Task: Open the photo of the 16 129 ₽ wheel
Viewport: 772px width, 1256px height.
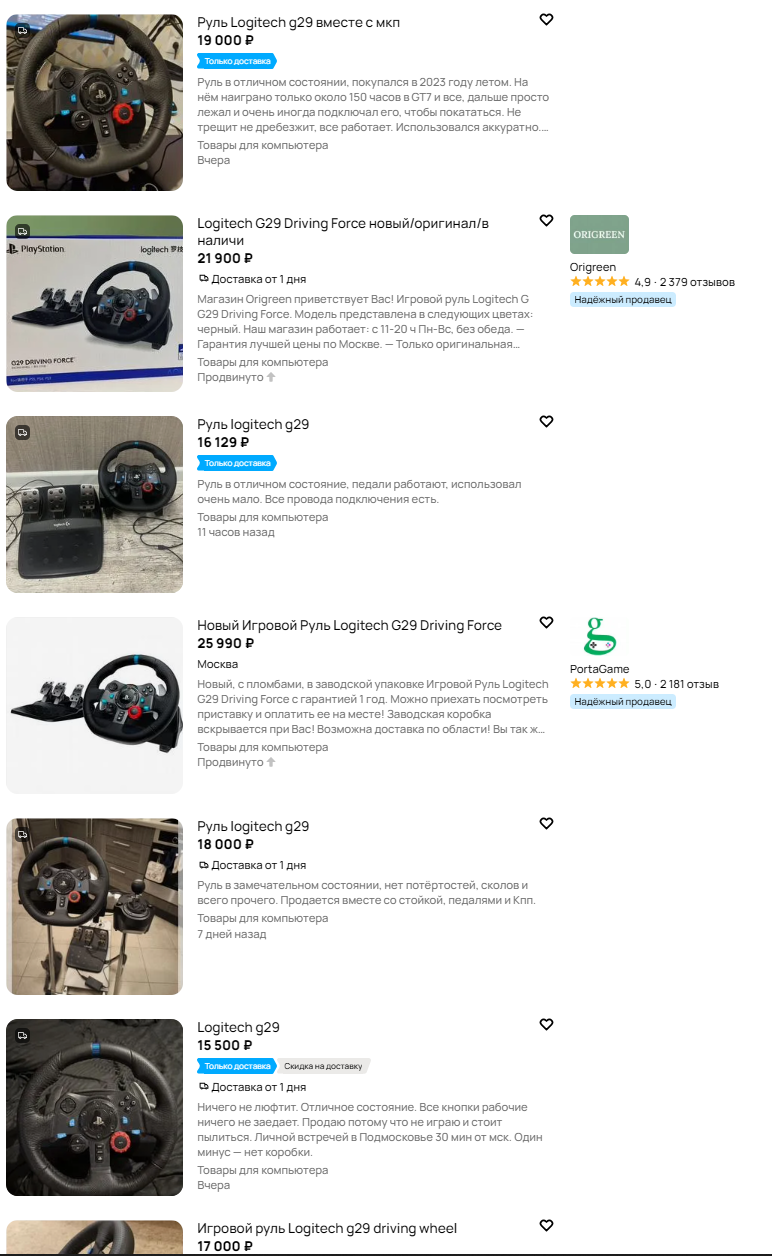Action: [x=95, y=504]
